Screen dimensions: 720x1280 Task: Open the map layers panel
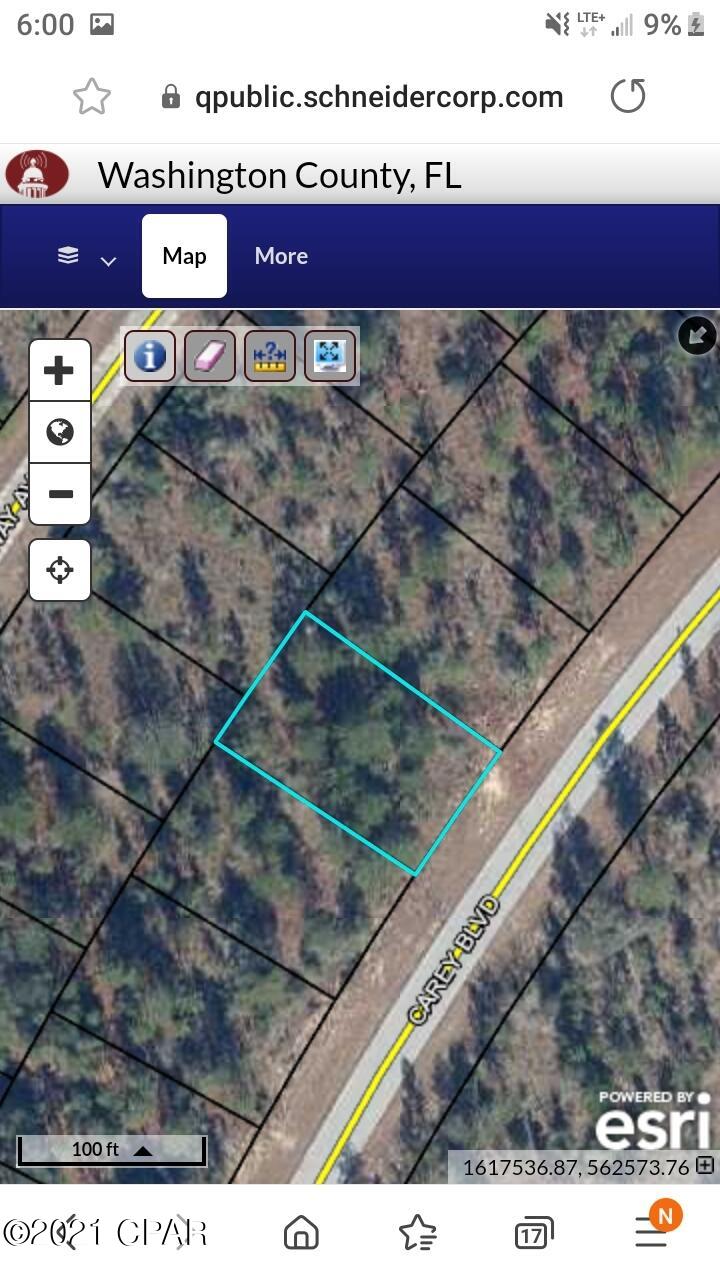[x=68, y=255]
